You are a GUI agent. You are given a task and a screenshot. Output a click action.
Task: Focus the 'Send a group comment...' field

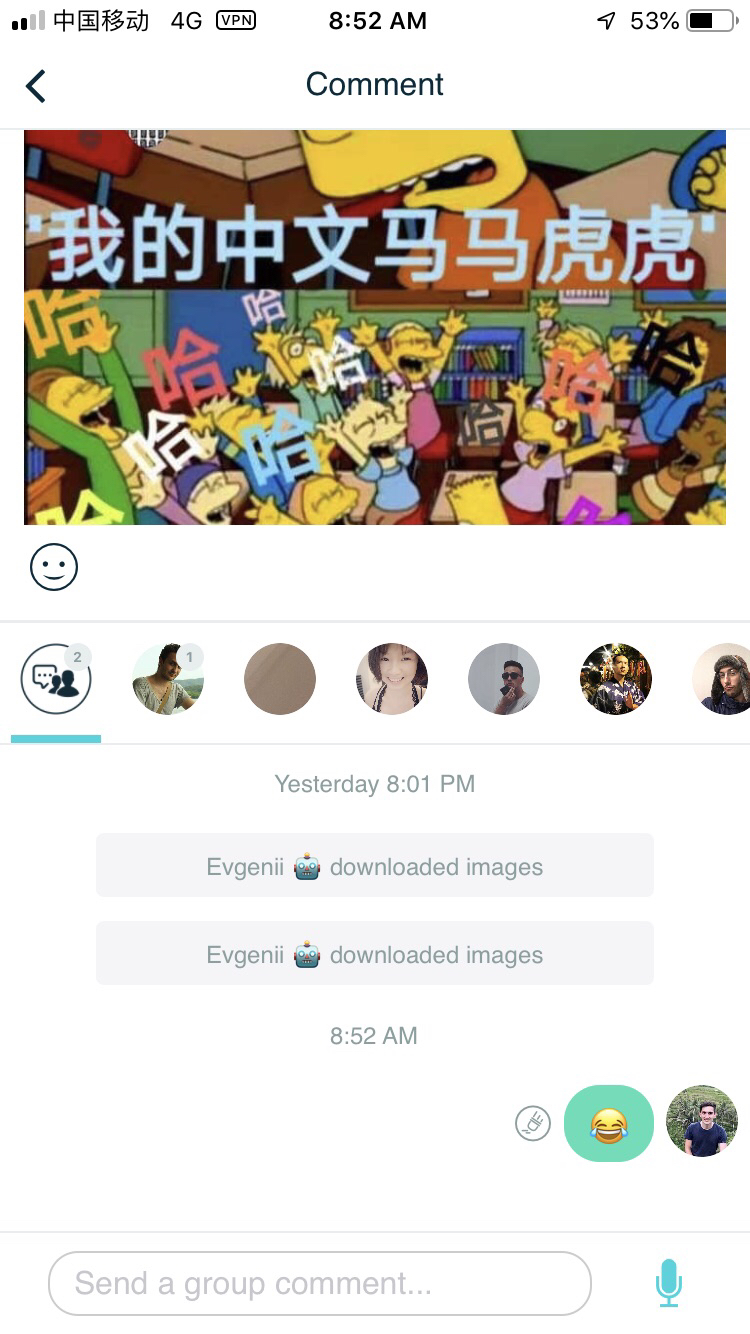(320, 1283)
